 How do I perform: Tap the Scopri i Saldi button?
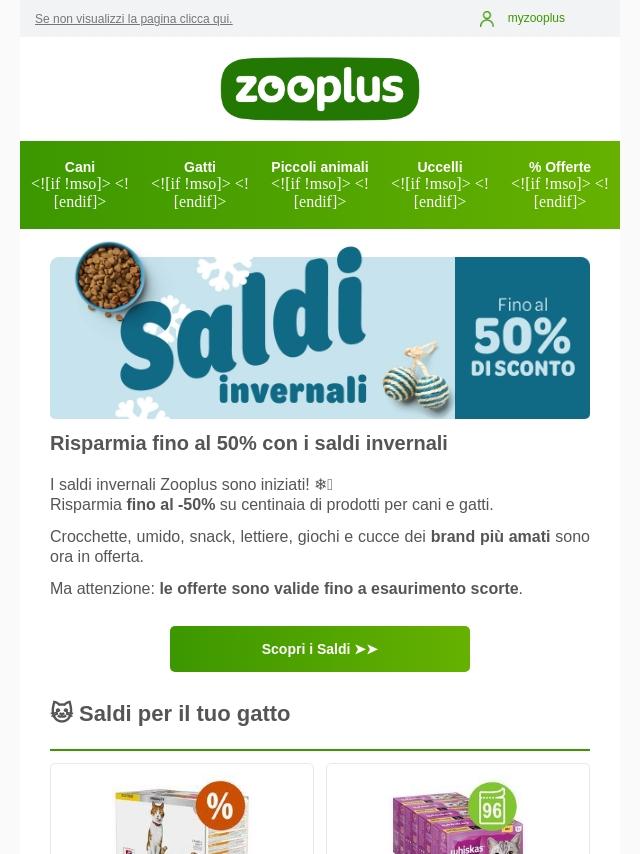coord(320,649)
